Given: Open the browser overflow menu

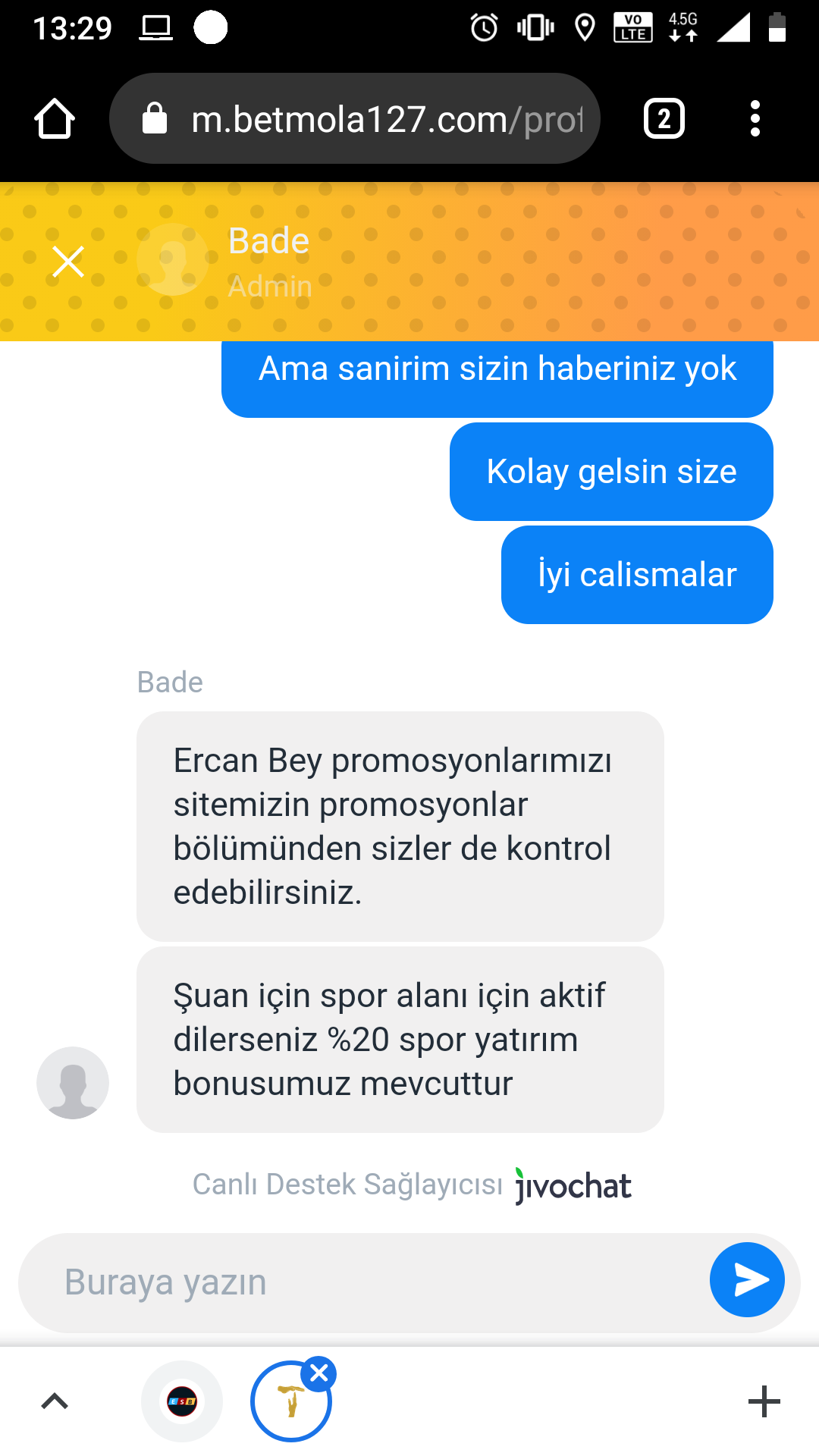Looking at the screenshot, I should [755, 119].
